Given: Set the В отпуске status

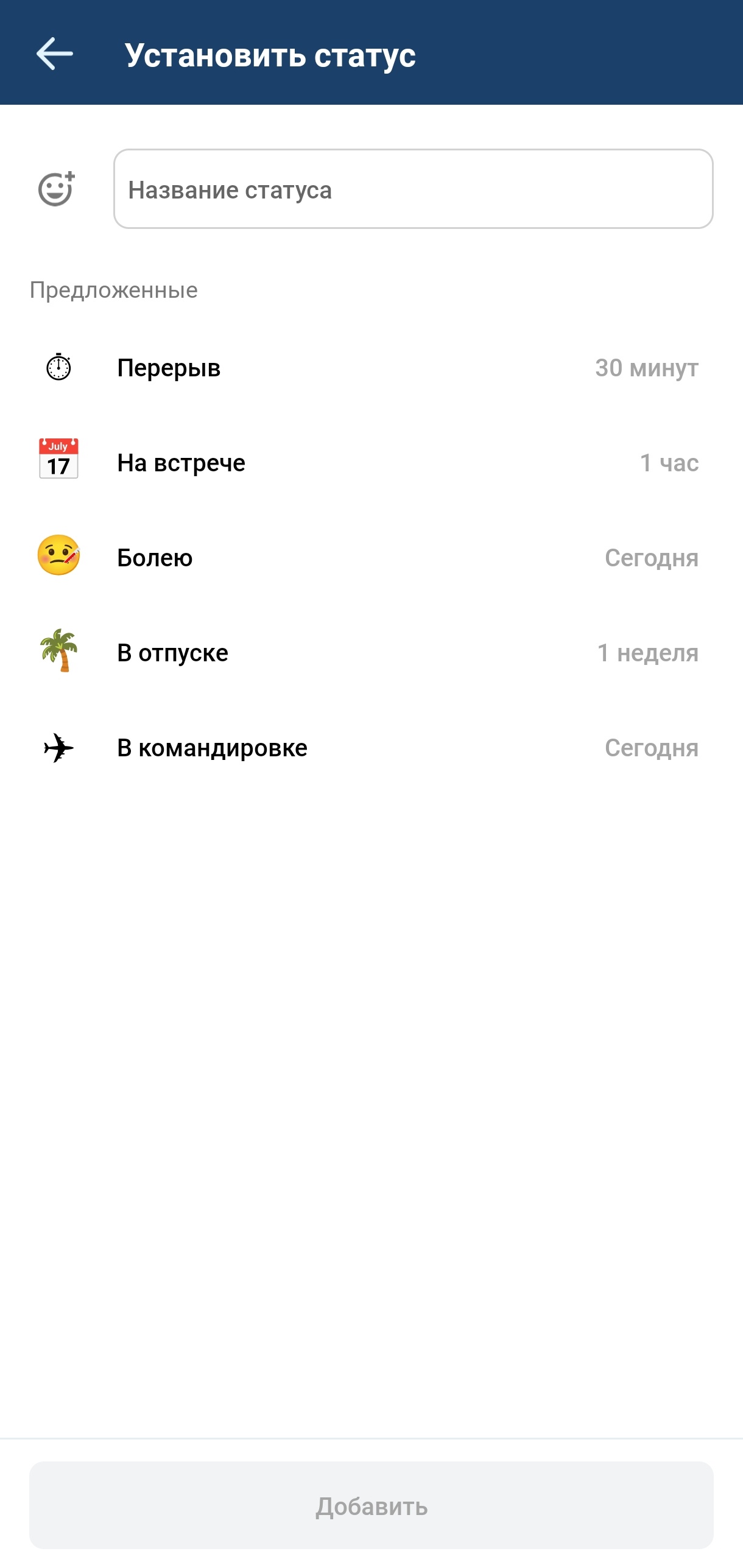Looking at the screenshot, I should [371, 652].
